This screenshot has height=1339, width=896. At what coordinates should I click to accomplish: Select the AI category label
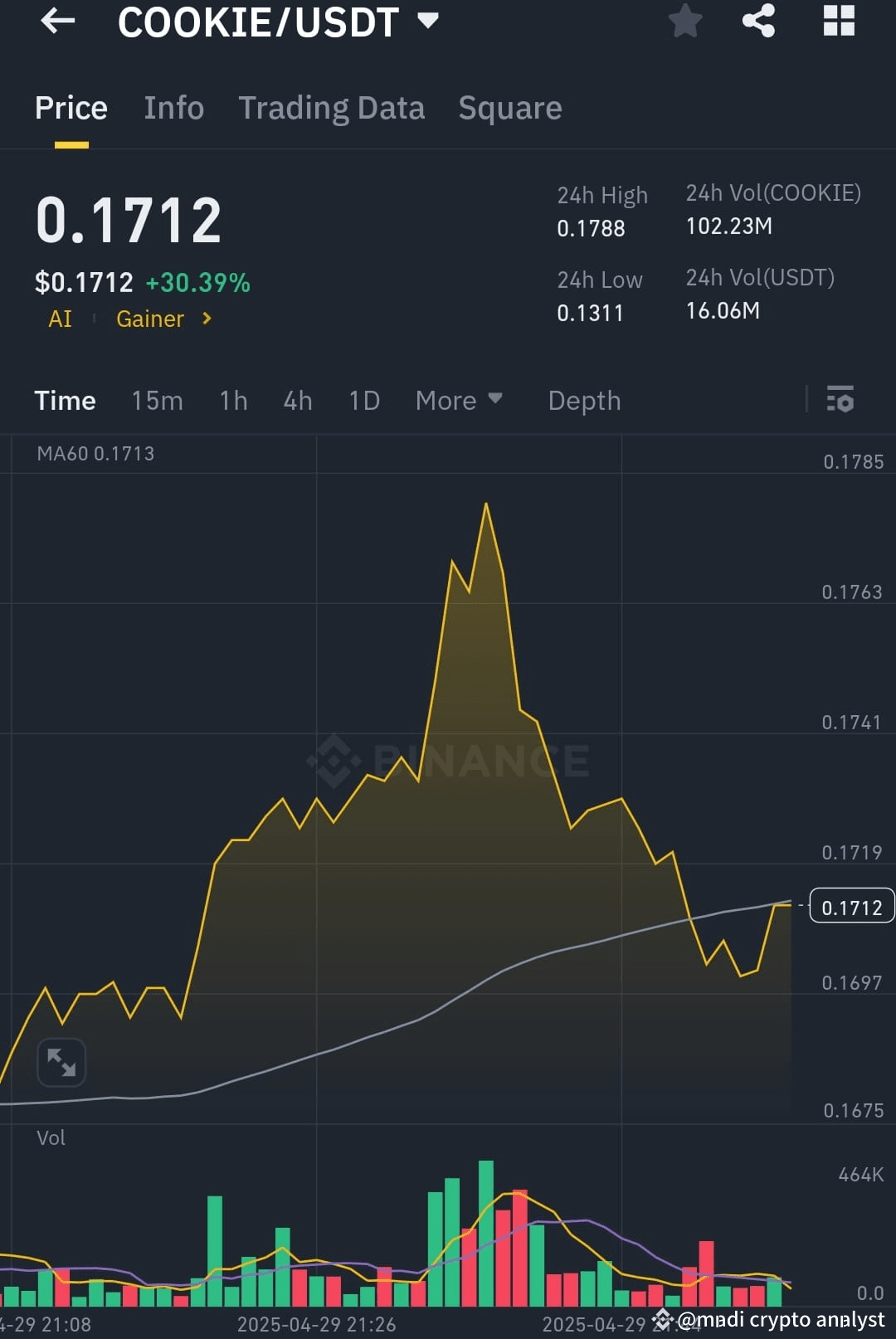coord(59,319)
